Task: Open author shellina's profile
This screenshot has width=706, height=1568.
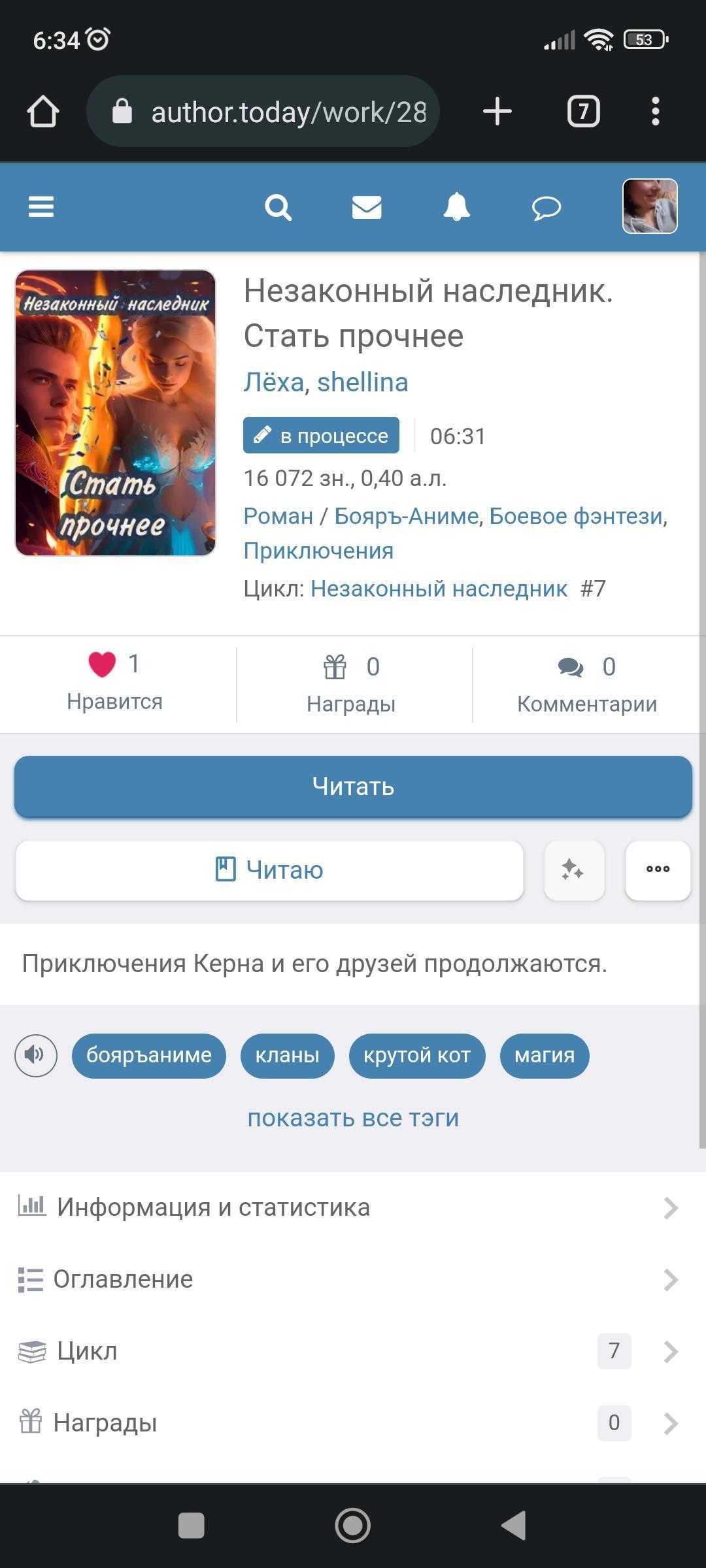Action: (362, 382)
